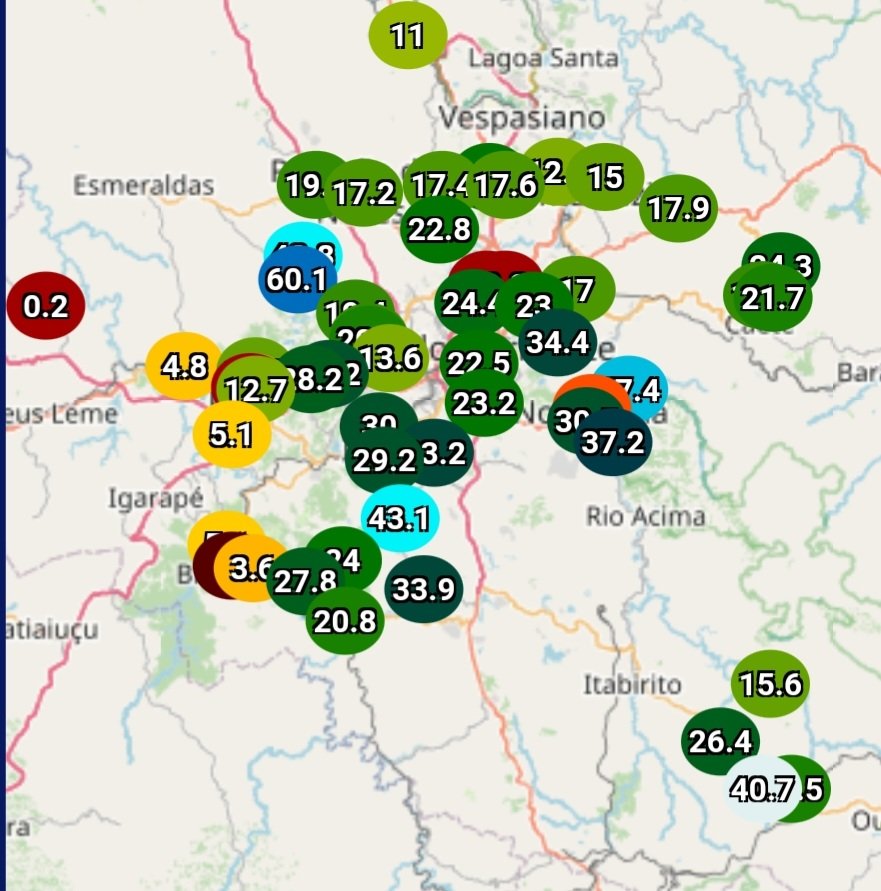Select the 15.6 marker near Itabirito

(770, 684)
